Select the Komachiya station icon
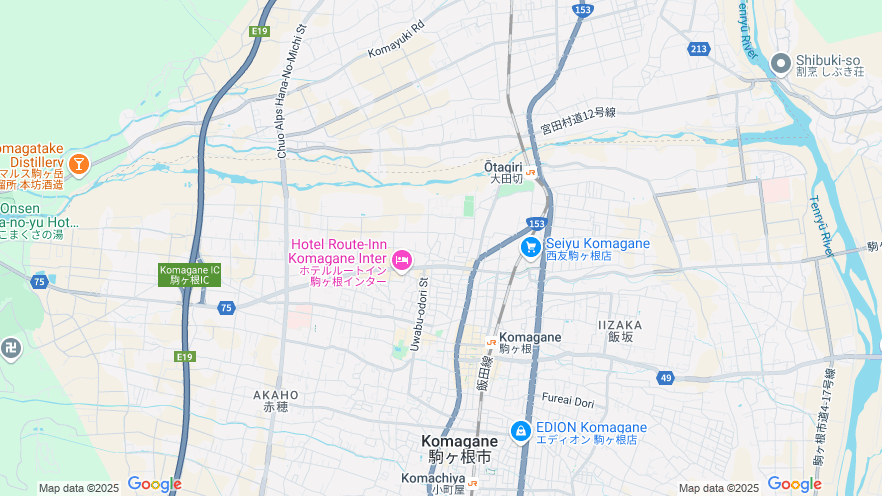Viewport: 882px width, 496px height. [x=474, y=483]
